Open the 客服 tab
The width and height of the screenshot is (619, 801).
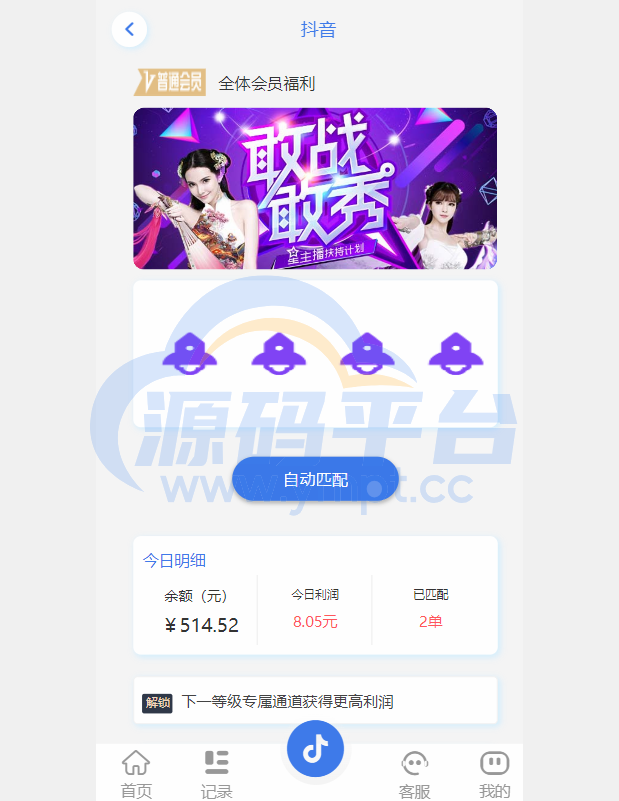[414, 775]
